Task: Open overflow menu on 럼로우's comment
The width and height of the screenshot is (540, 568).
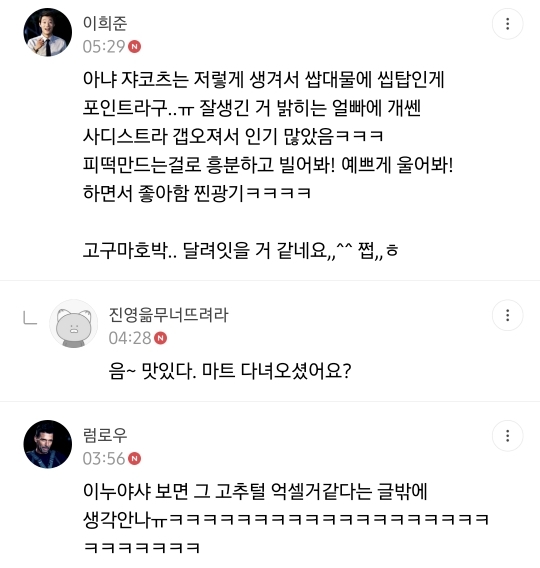Action: click(507, 436)
